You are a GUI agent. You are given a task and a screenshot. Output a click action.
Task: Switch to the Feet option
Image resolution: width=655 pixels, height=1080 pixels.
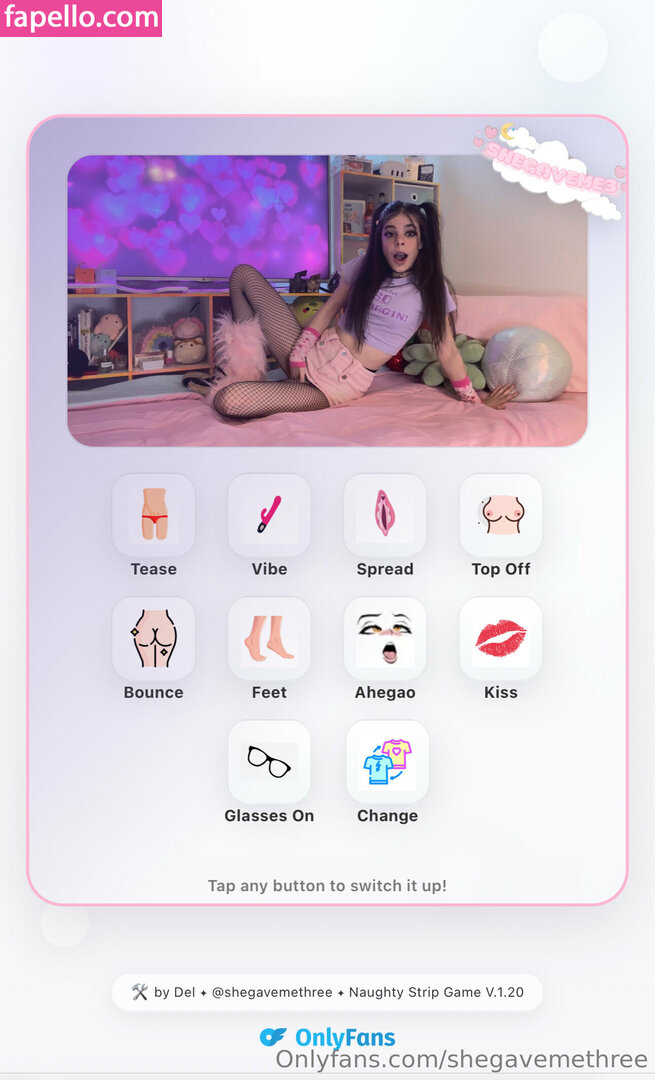(x=269, y=638)
